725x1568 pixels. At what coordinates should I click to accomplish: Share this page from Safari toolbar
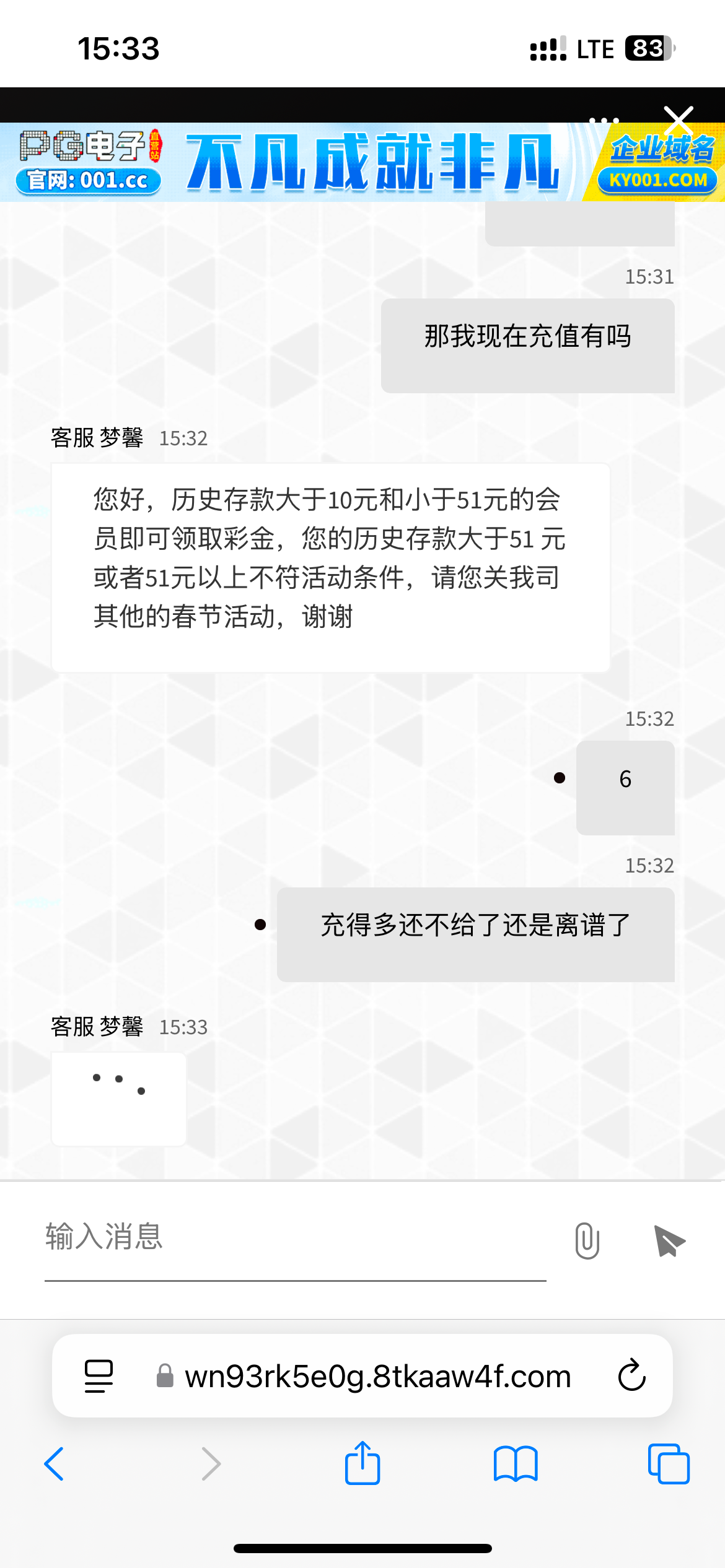pos(362,1463)
